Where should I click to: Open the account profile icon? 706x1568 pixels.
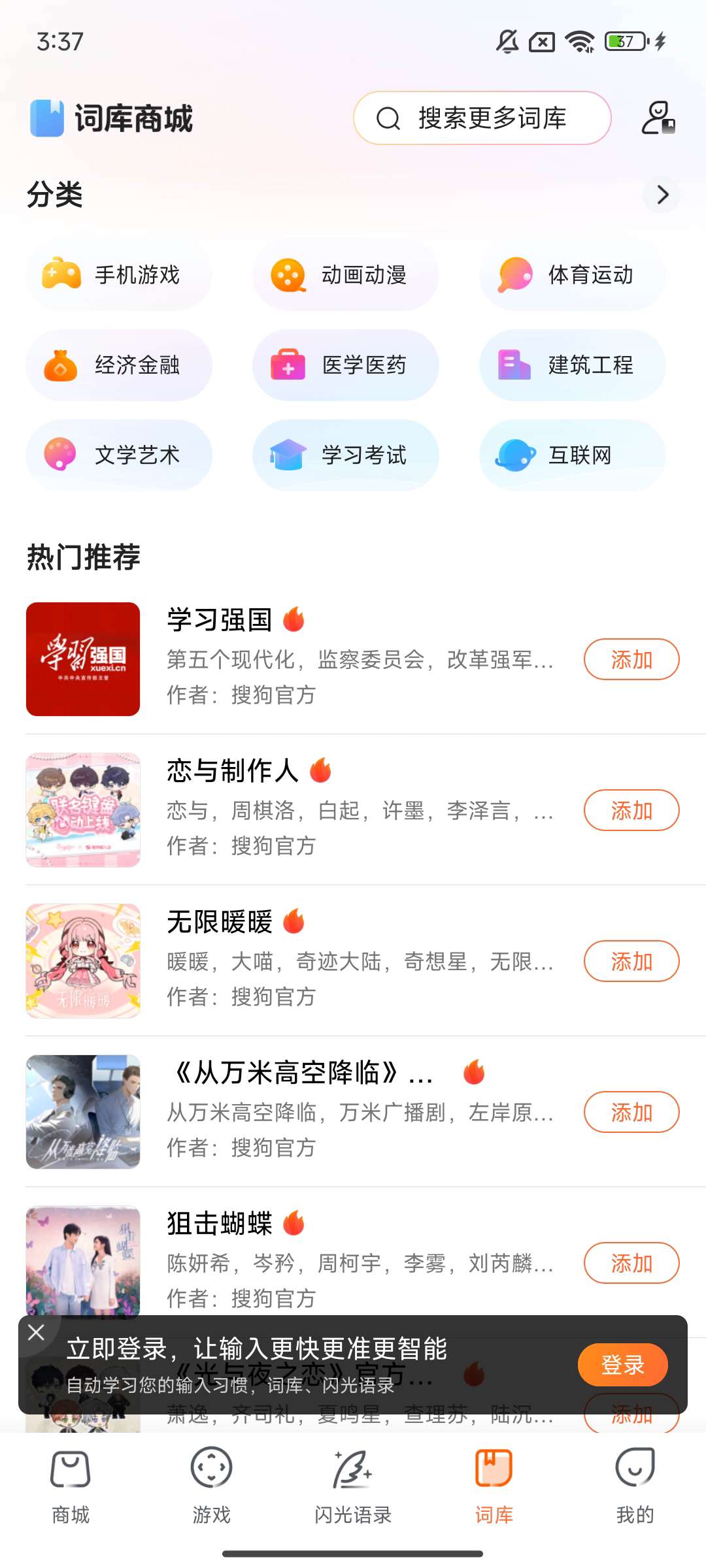coord(657,118)
